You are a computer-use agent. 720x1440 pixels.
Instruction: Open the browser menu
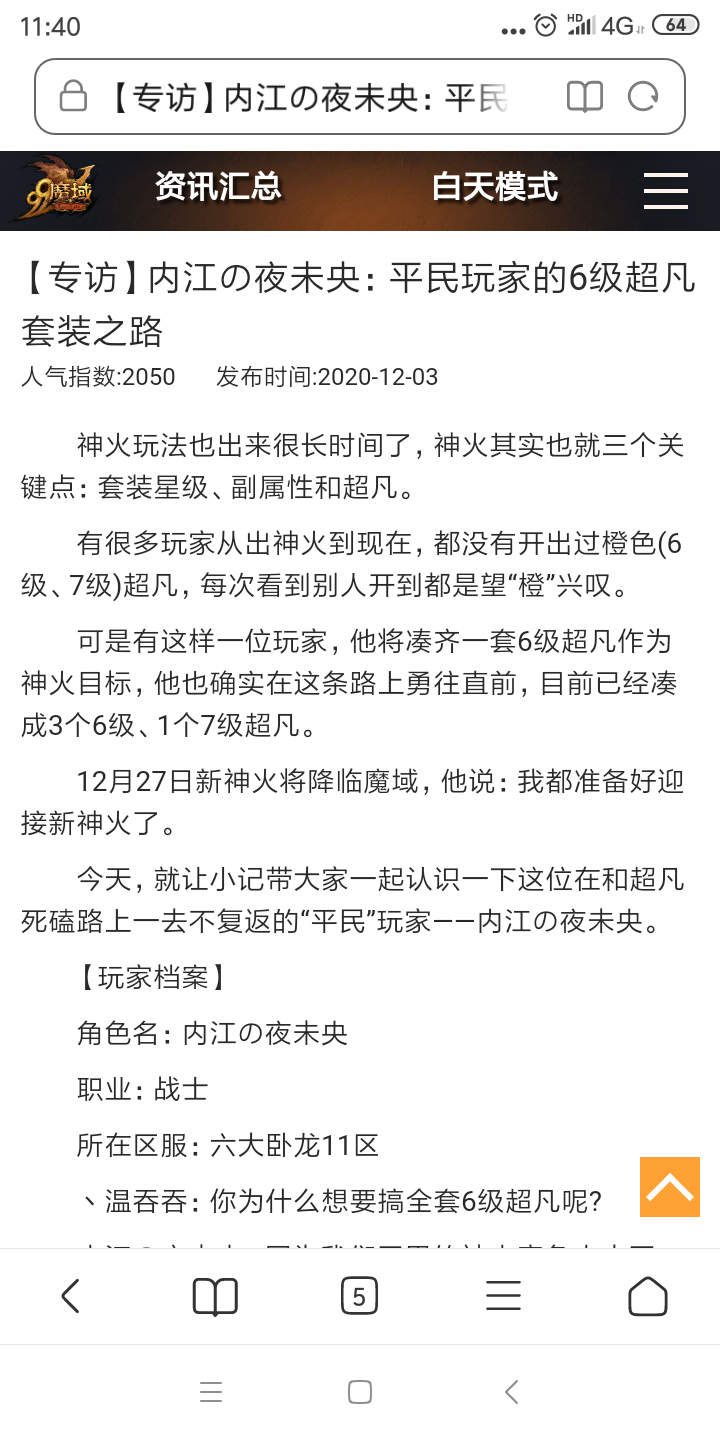click(x=503, y=1296)
